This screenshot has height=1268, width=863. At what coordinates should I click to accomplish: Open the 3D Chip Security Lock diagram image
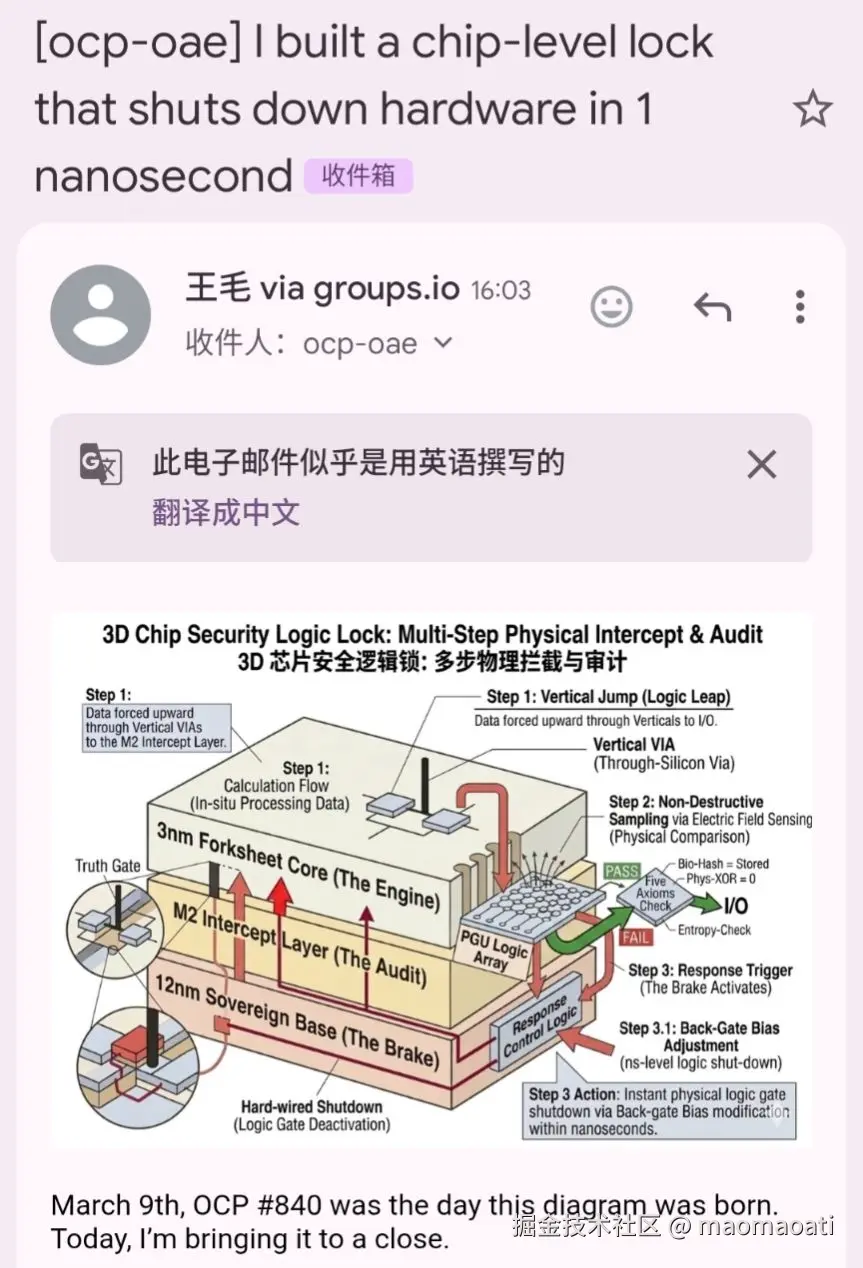tap(431, 875)
